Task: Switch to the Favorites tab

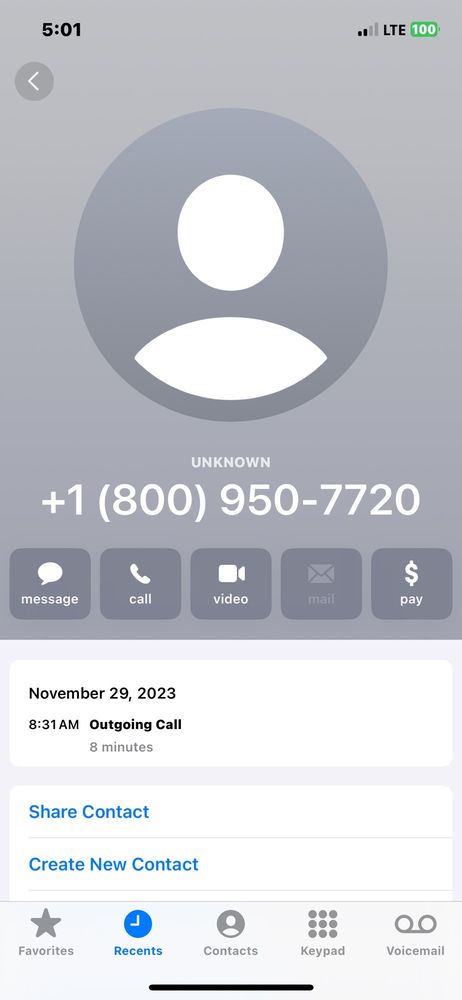Action: coord(46,932)
